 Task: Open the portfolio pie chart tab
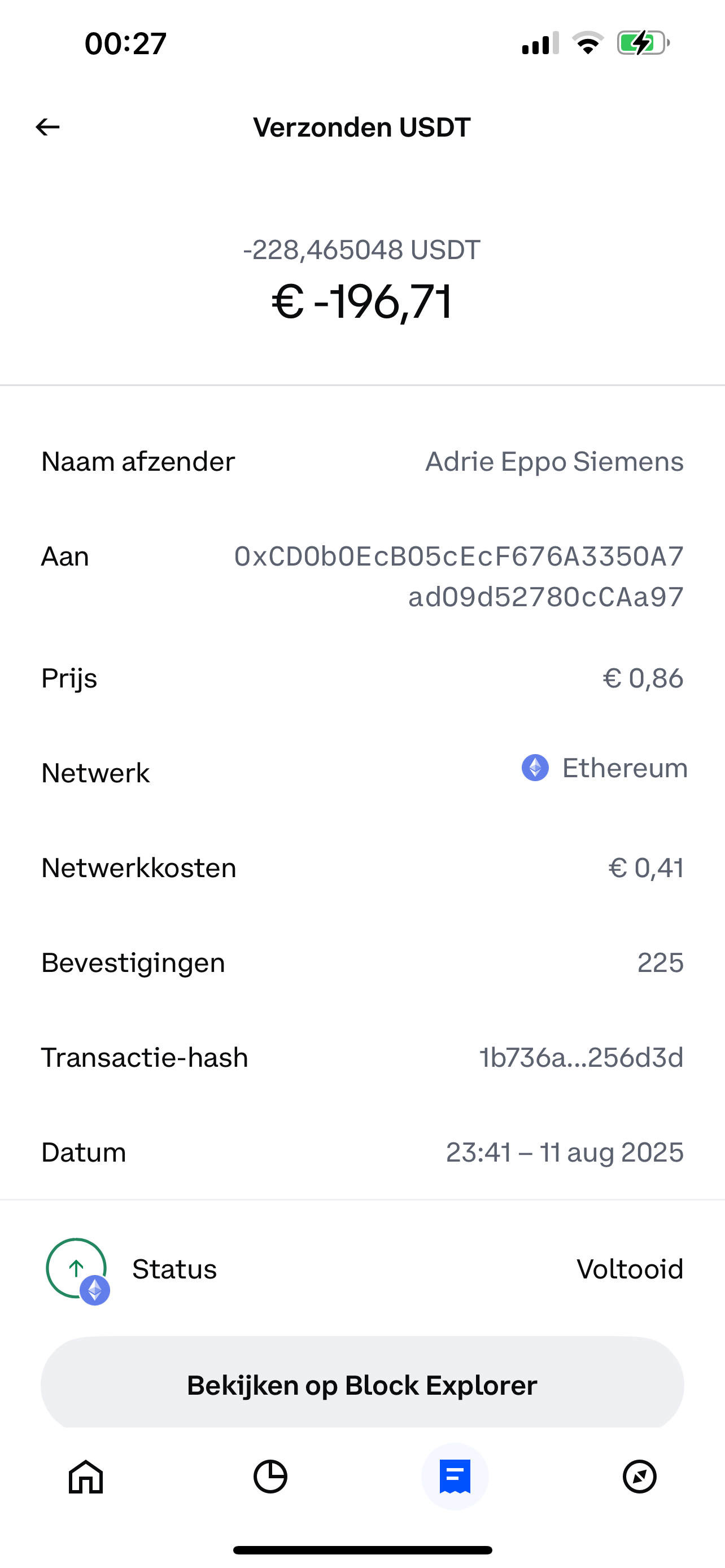pos(270,1477)
